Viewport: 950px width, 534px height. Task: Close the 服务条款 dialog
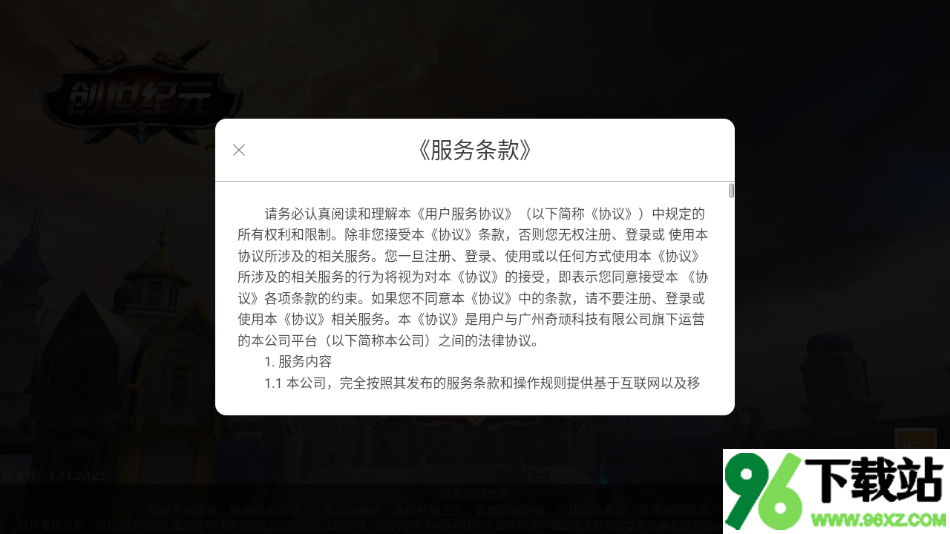pos(239,150)
